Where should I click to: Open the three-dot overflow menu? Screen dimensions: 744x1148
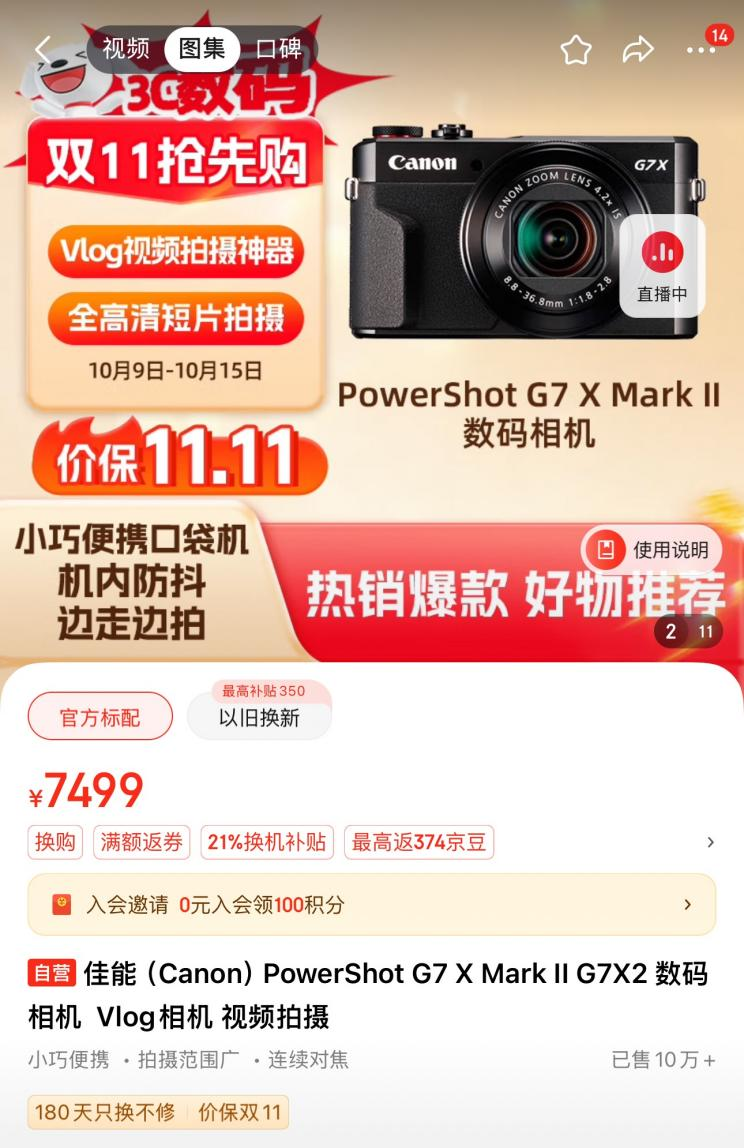point(701,50)
